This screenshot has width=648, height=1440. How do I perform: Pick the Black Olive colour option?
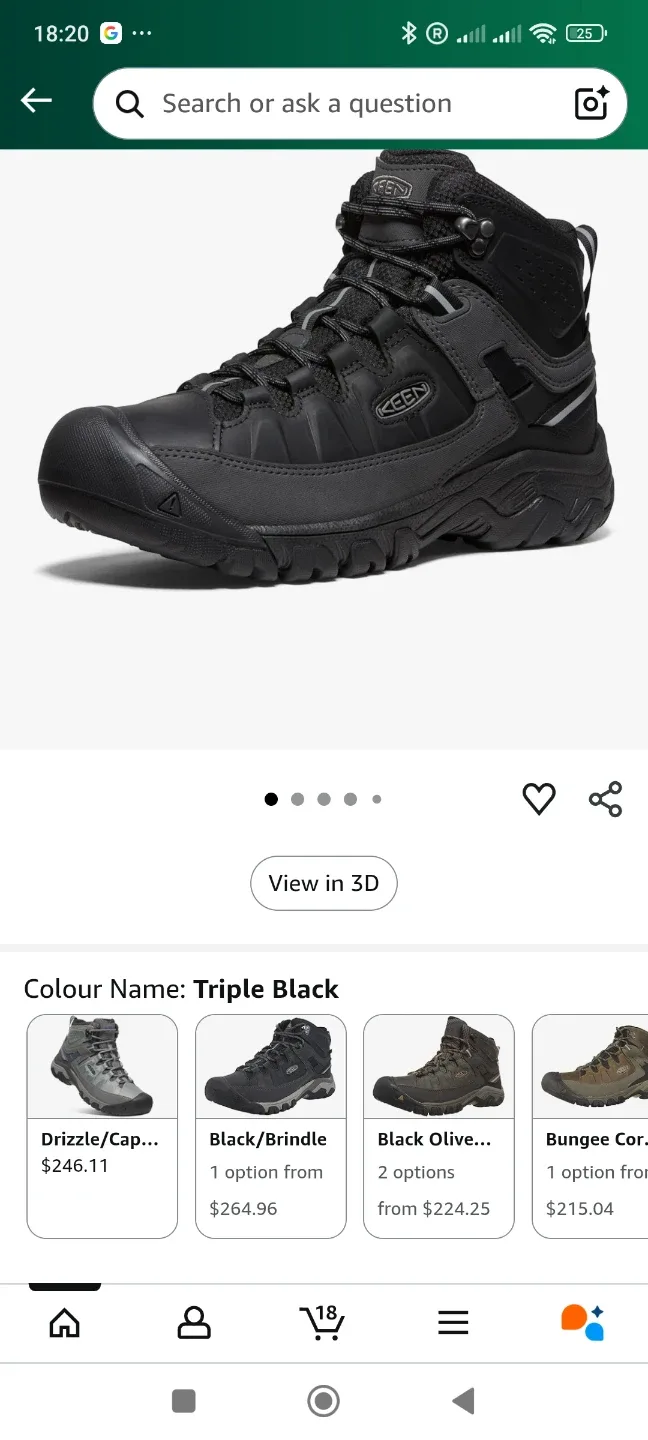pyautogui.click(x=438, y=1126)
